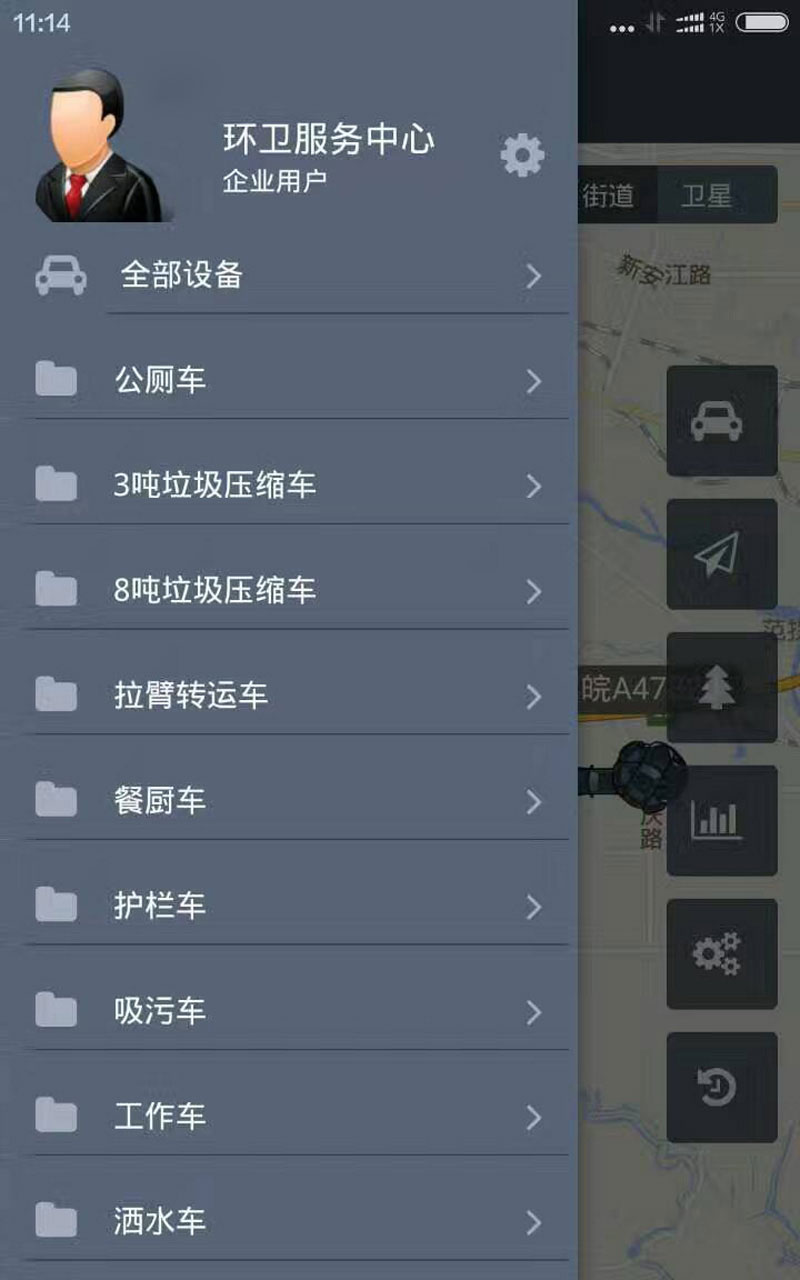Screen dimensions: 800x1280
Task: Switch map to 卫星 view
Action: pyautogui.click(x=707, y=195)
